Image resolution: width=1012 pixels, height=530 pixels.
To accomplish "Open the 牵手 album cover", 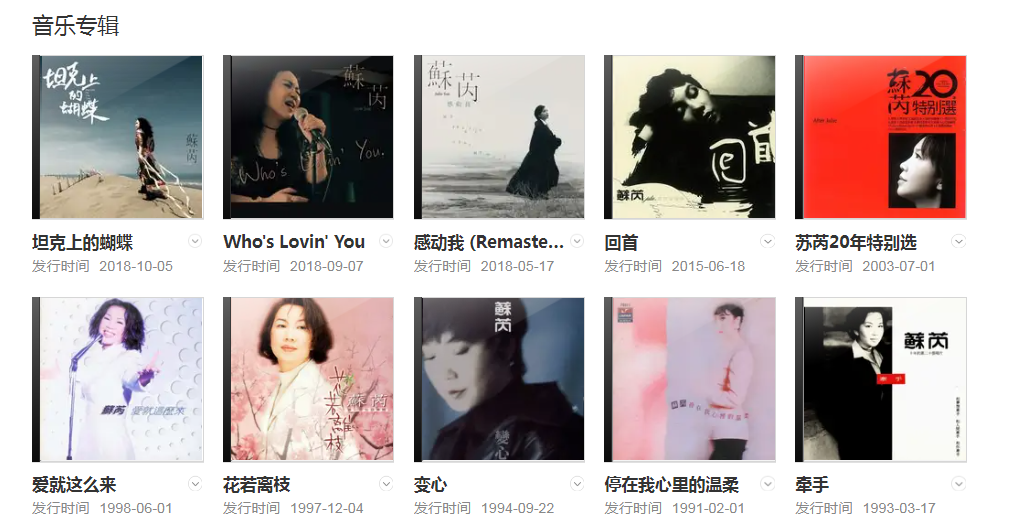I will pyautogui.click(x=883, y=379).
